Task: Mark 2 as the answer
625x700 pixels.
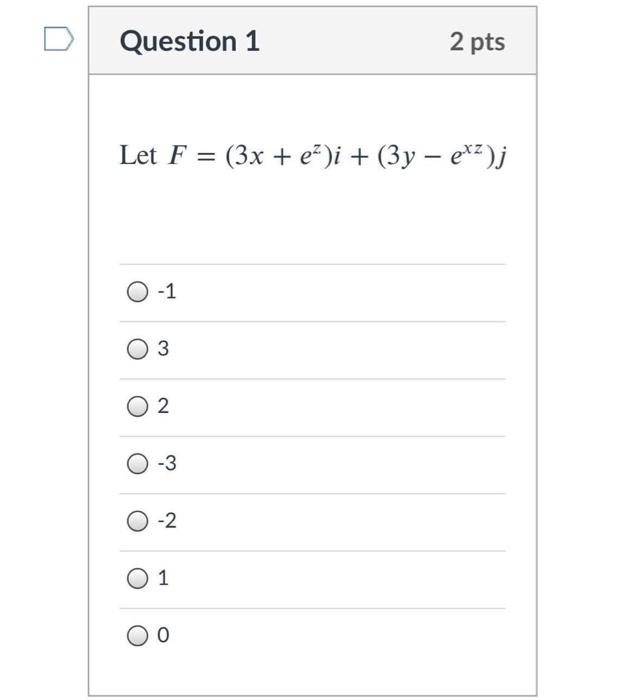Action: tap(137, 407)
